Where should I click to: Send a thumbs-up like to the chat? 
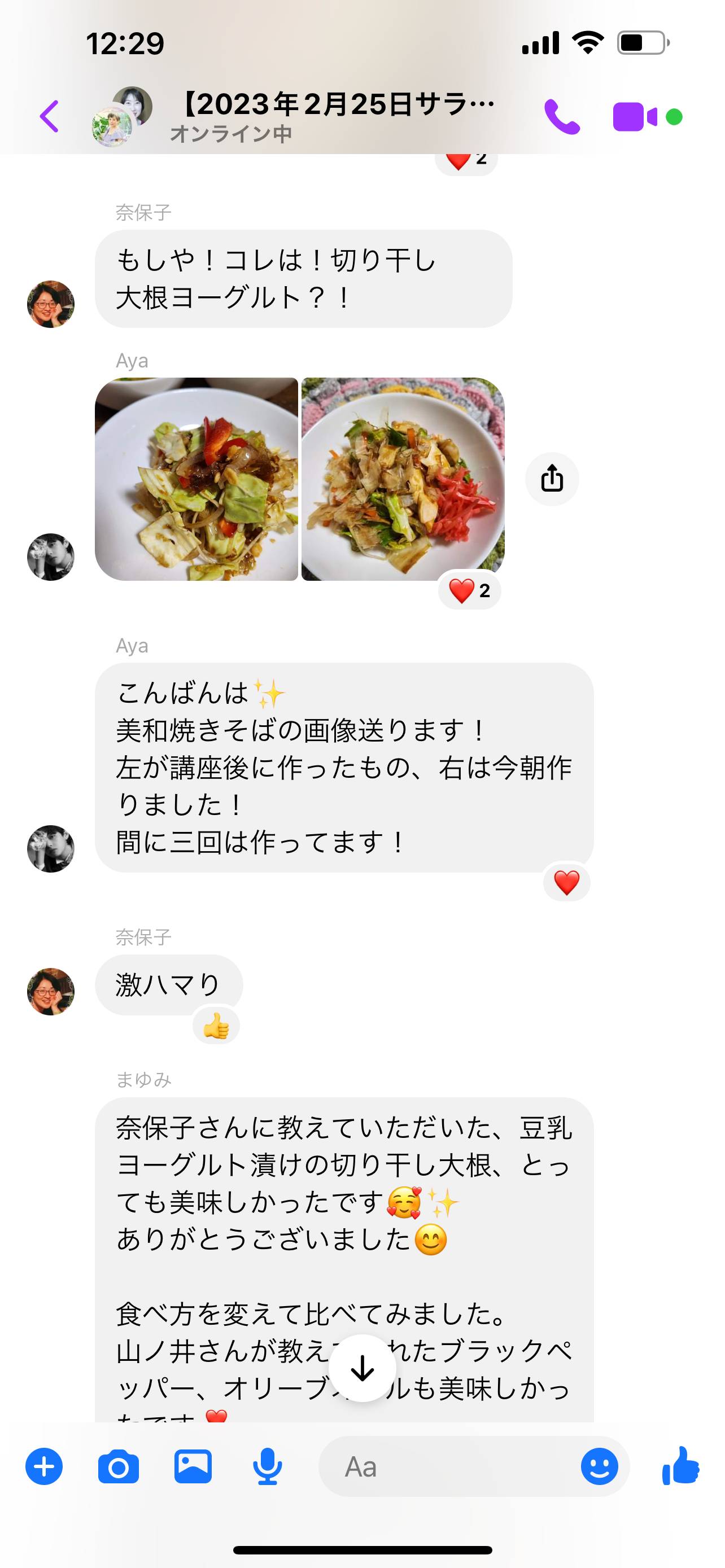680,1466
